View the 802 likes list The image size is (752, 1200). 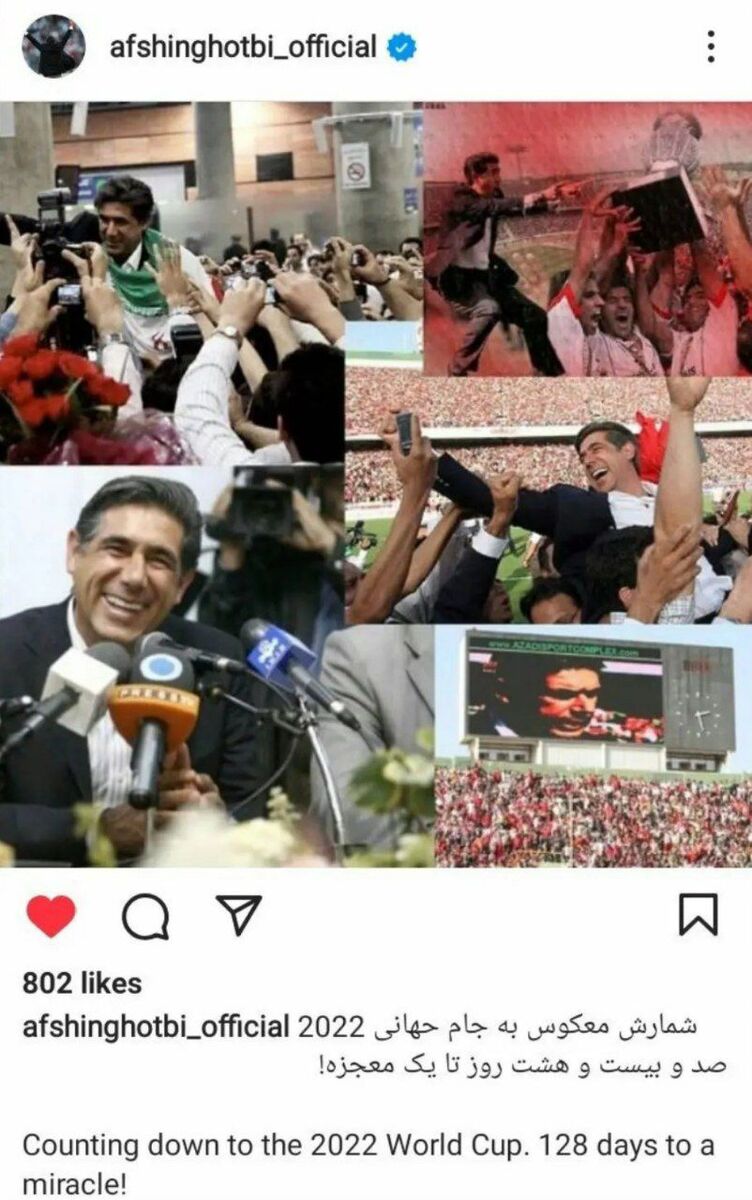(82, 983)
